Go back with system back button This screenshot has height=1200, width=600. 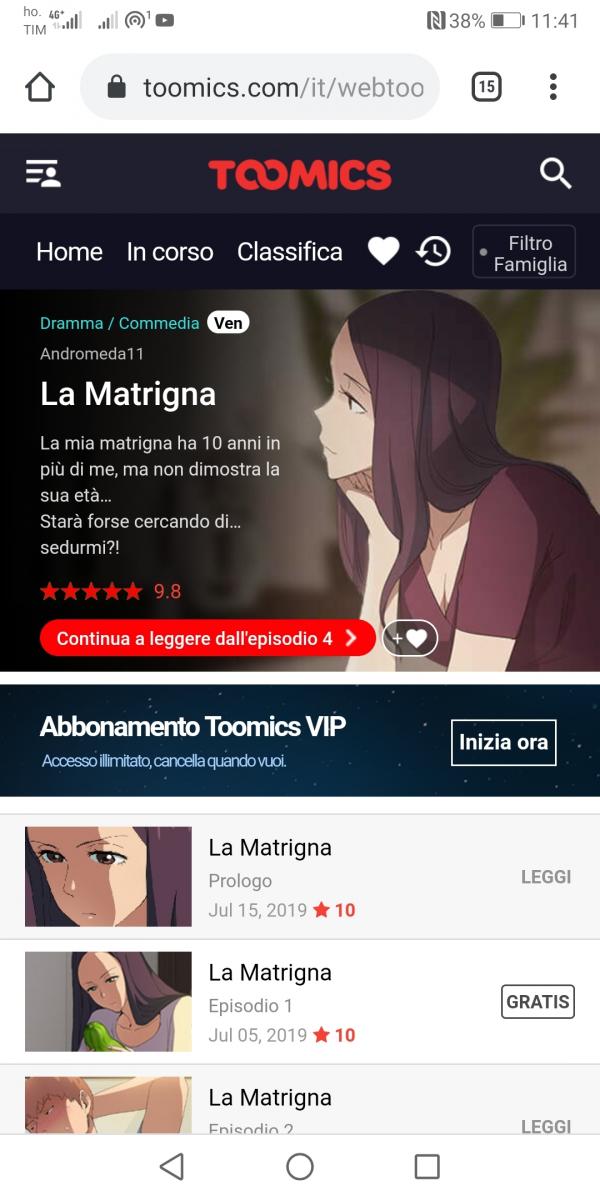point(172,1166)
